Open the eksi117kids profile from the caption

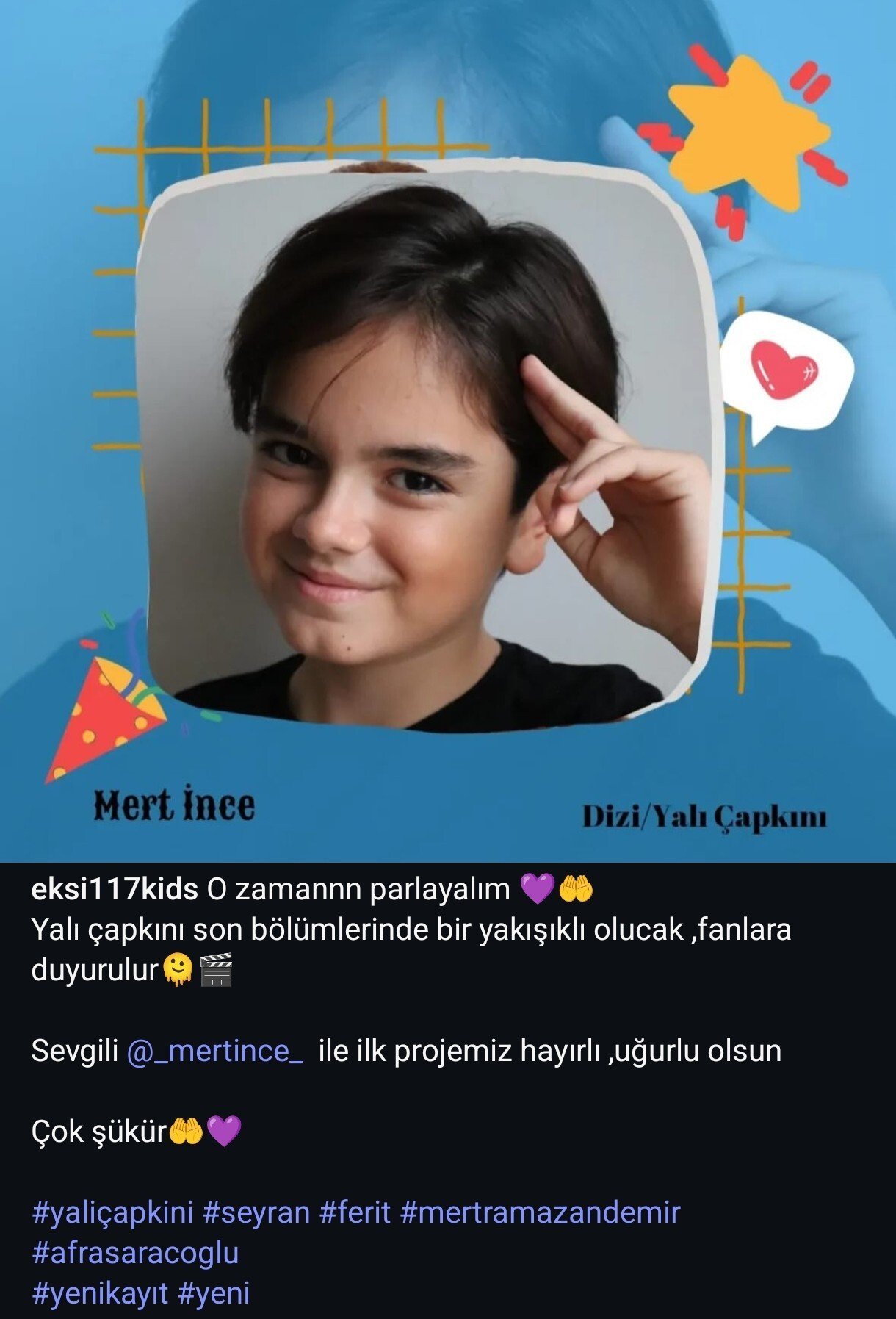[115, 889]
